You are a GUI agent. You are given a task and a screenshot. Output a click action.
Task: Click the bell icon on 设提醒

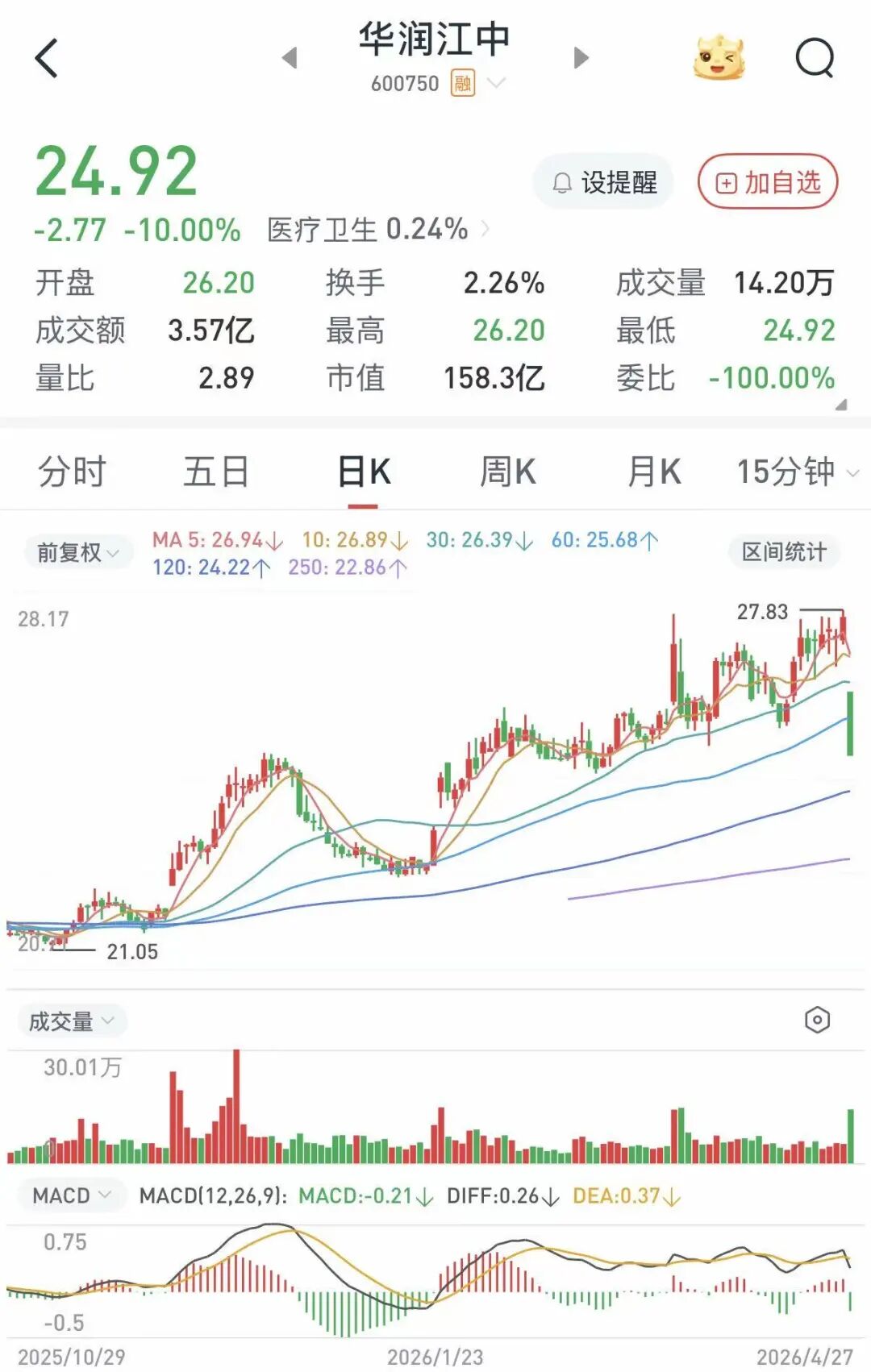click(562, 183)
